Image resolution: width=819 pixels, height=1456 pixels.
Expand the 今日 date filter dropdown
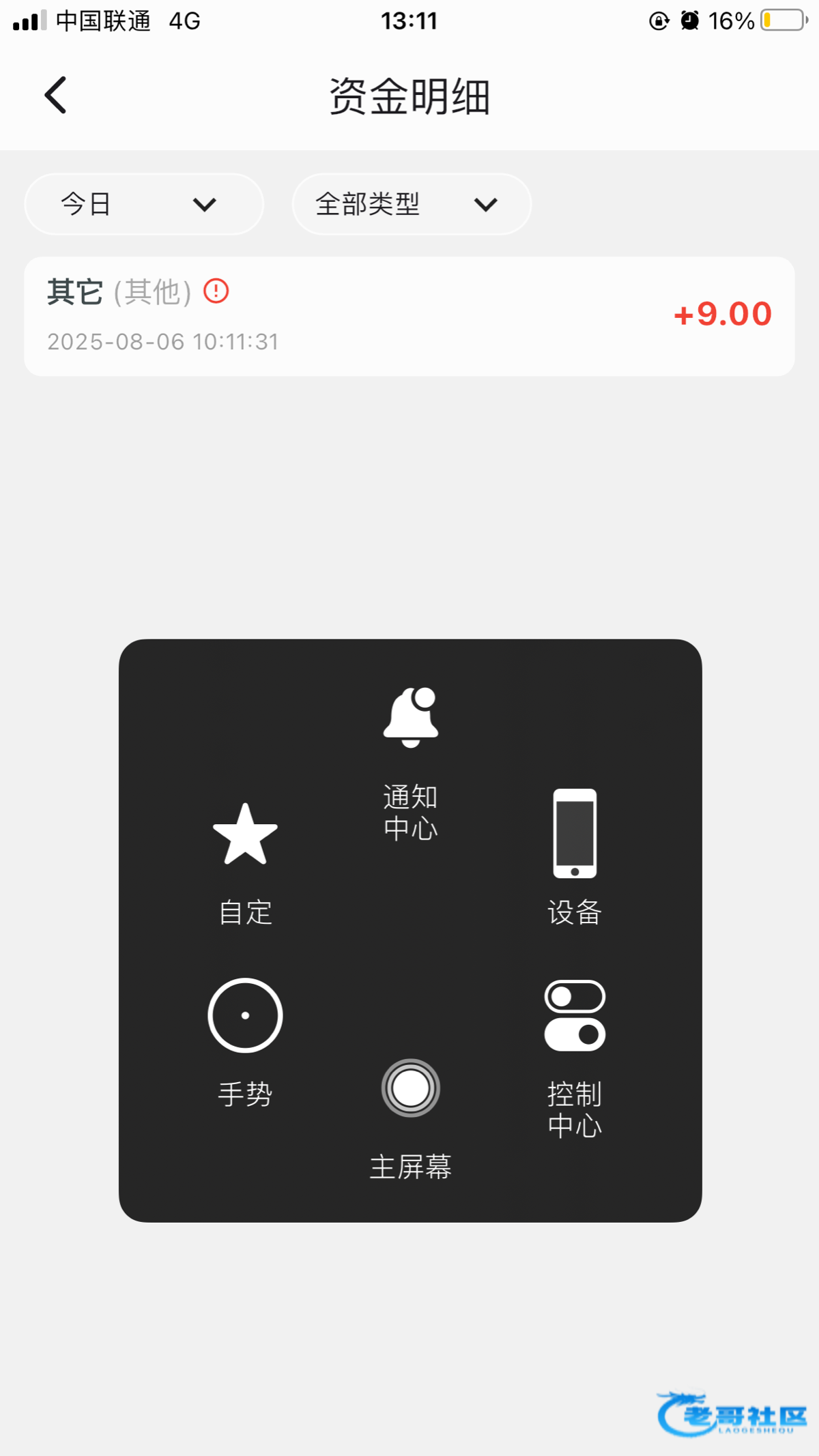(x=144, y=204)
